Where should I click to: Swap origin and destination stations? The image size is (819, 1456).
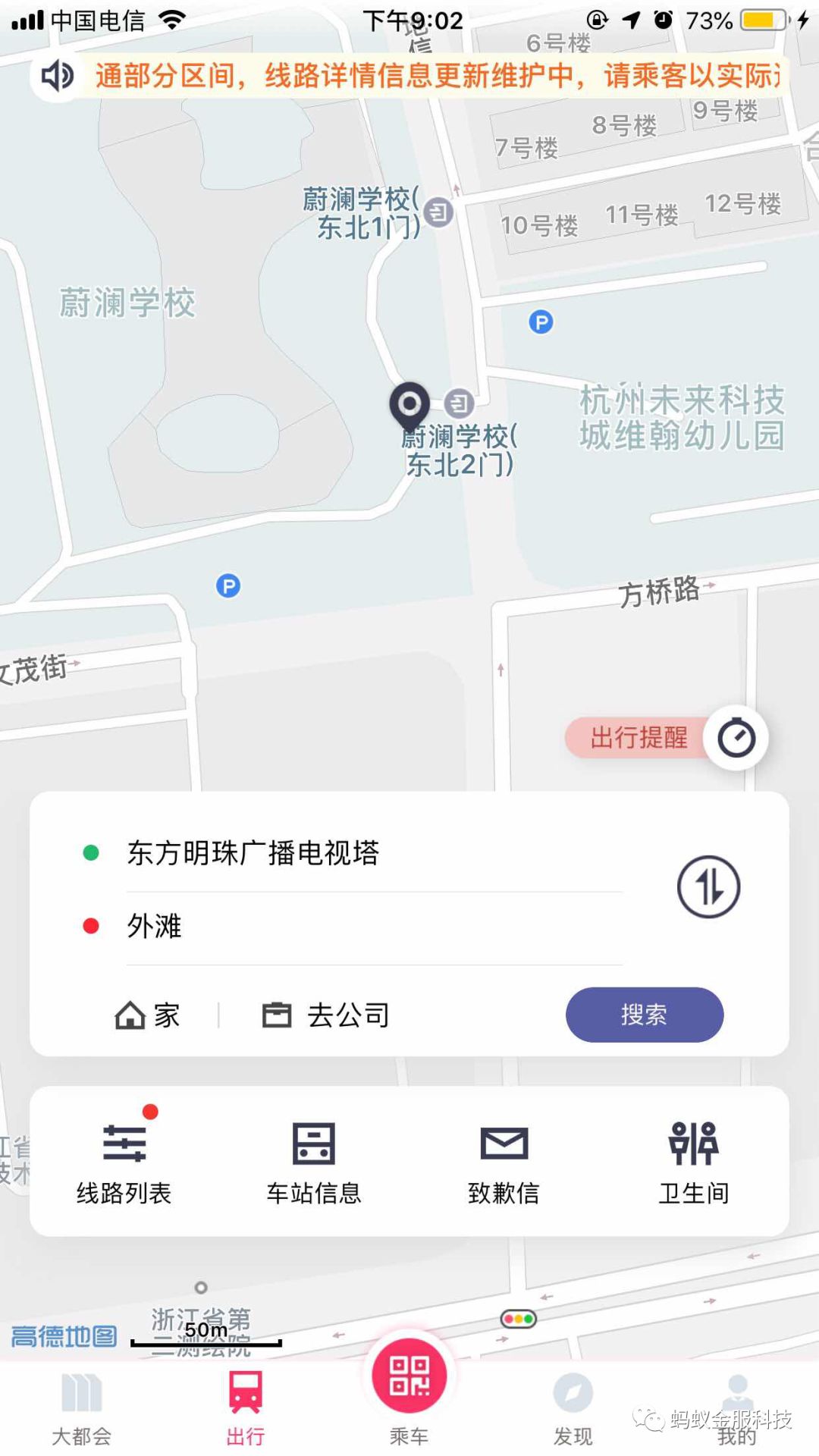tap(708, 886)
